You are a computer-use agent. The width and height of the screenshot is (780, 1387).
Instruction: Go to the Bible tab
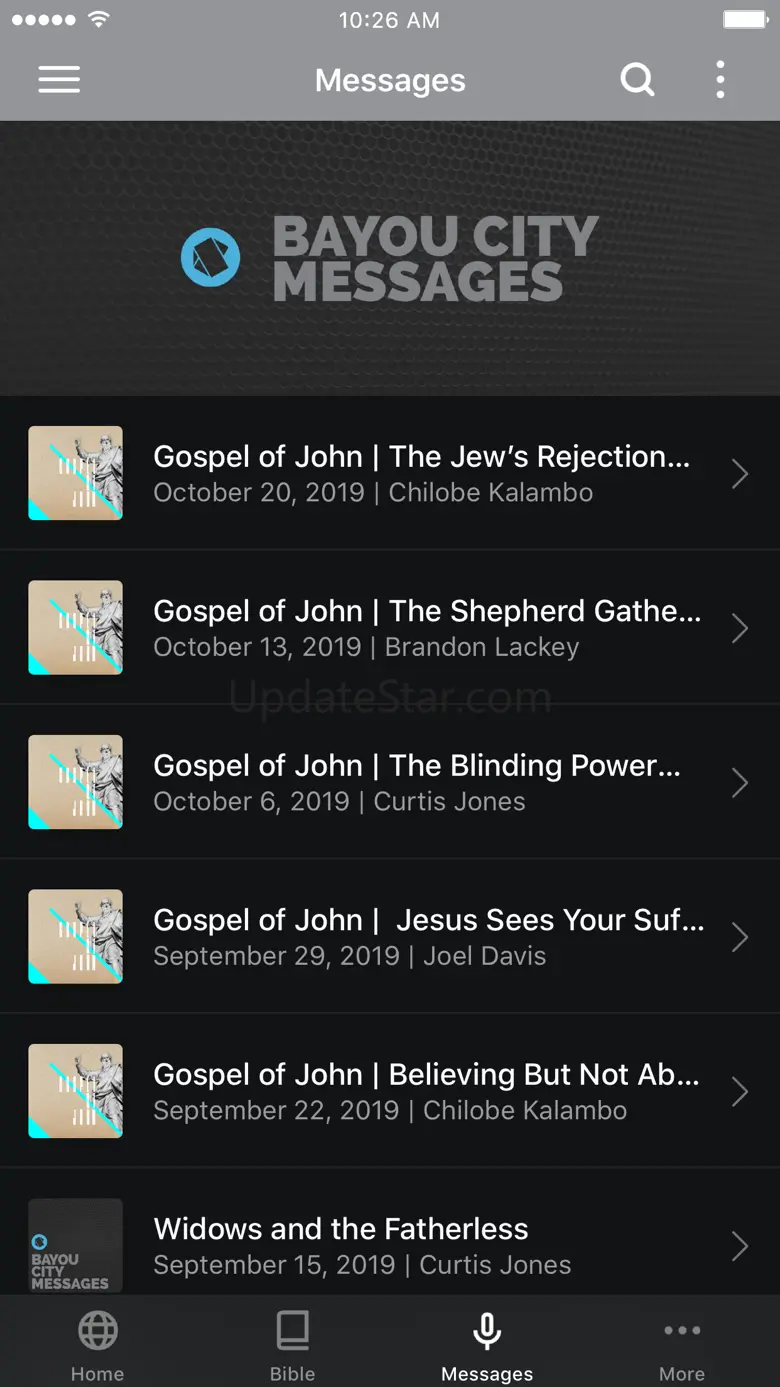click(292, 1345)
